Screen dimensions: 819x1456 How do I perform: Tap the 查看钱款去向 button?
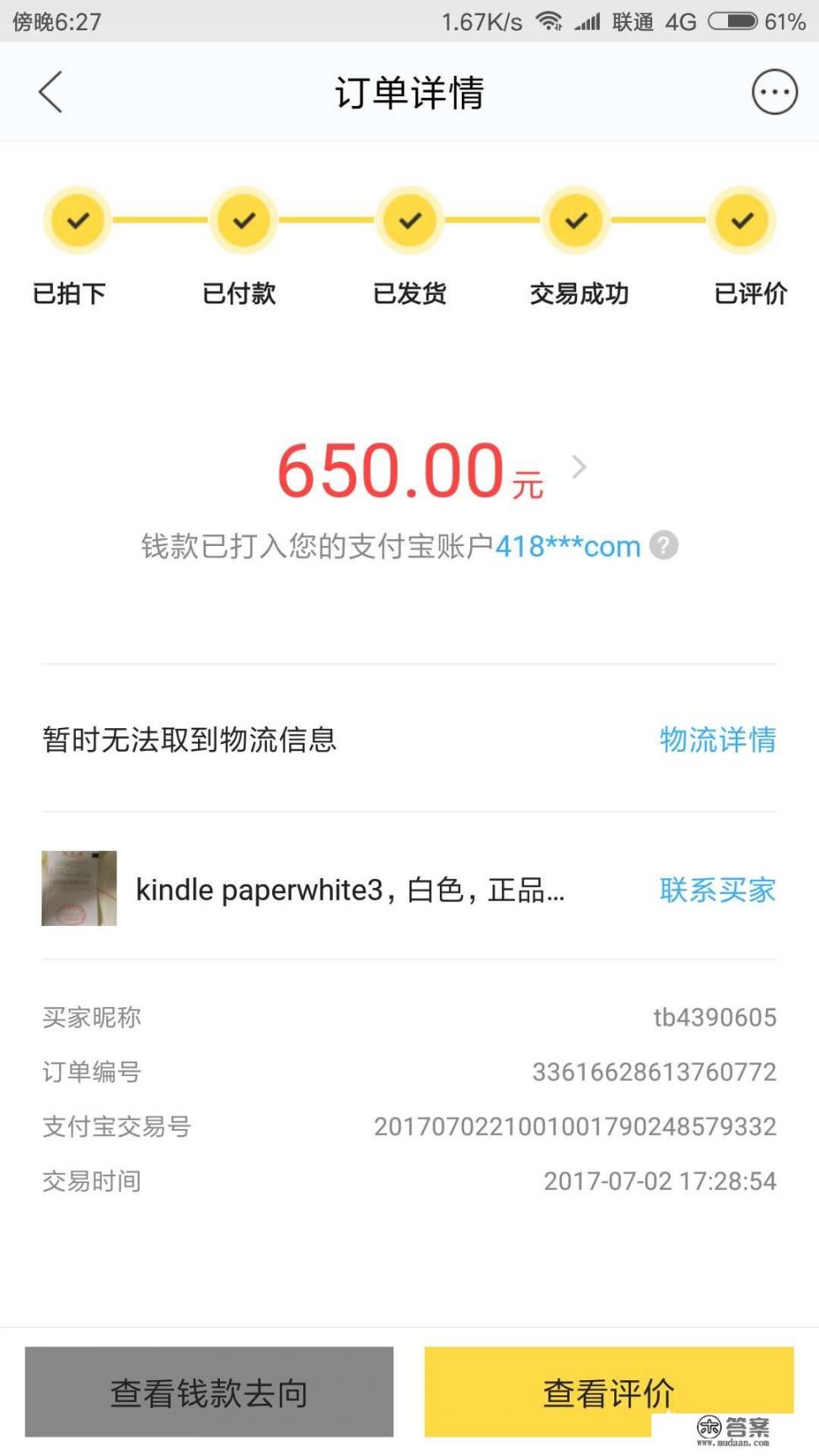[209, 1392]
